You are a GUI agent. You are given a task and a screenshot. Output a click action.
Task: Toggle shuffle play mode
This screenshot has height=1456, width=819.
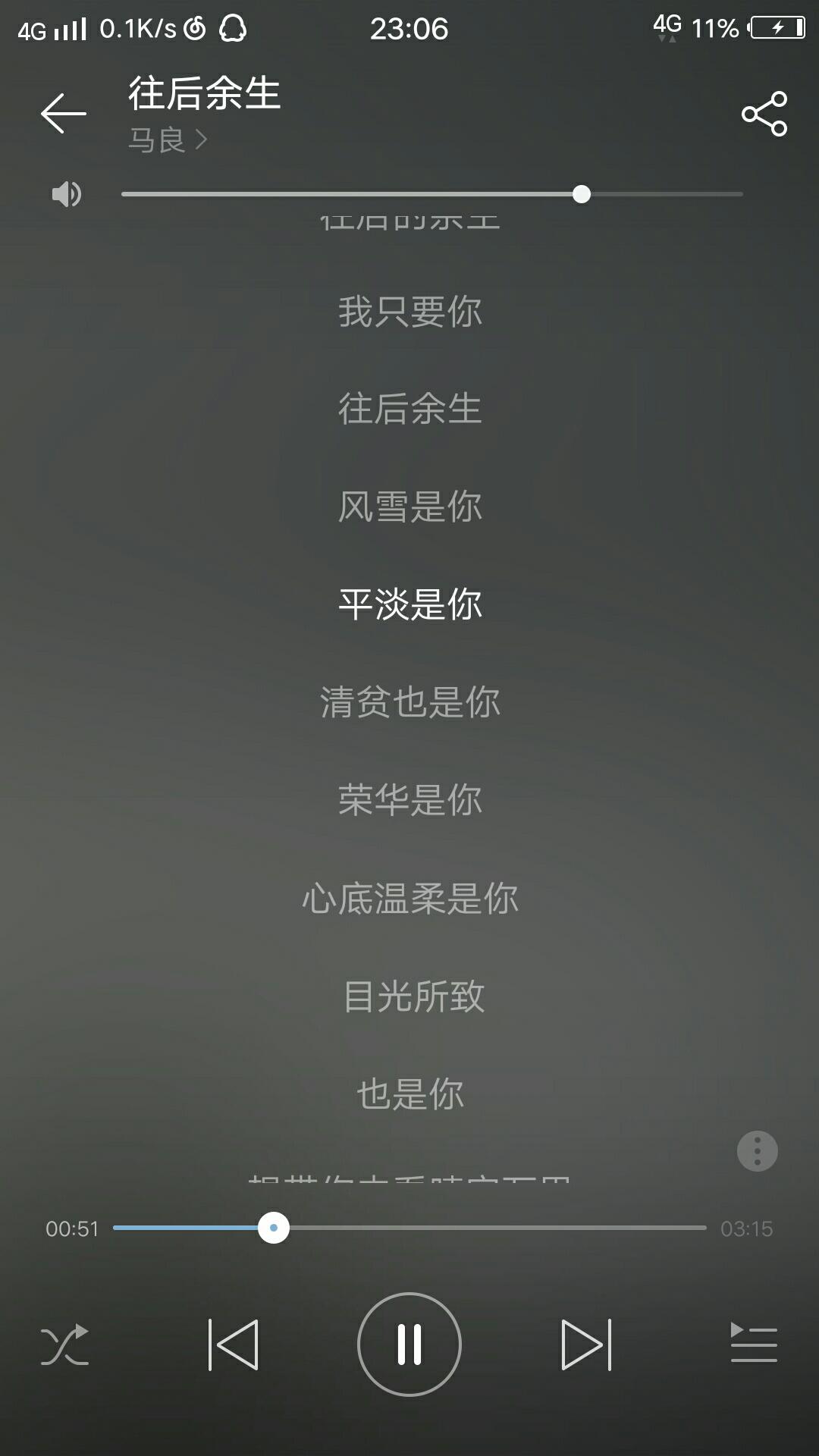(x=64, y=1345)
